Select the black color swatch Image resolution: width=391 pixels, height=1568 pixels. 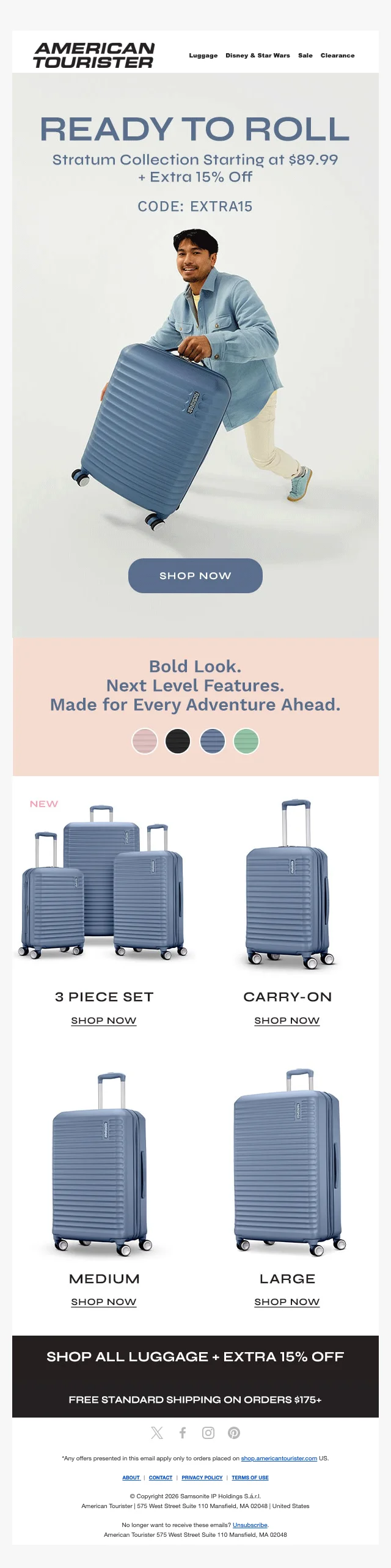(178, 741)
